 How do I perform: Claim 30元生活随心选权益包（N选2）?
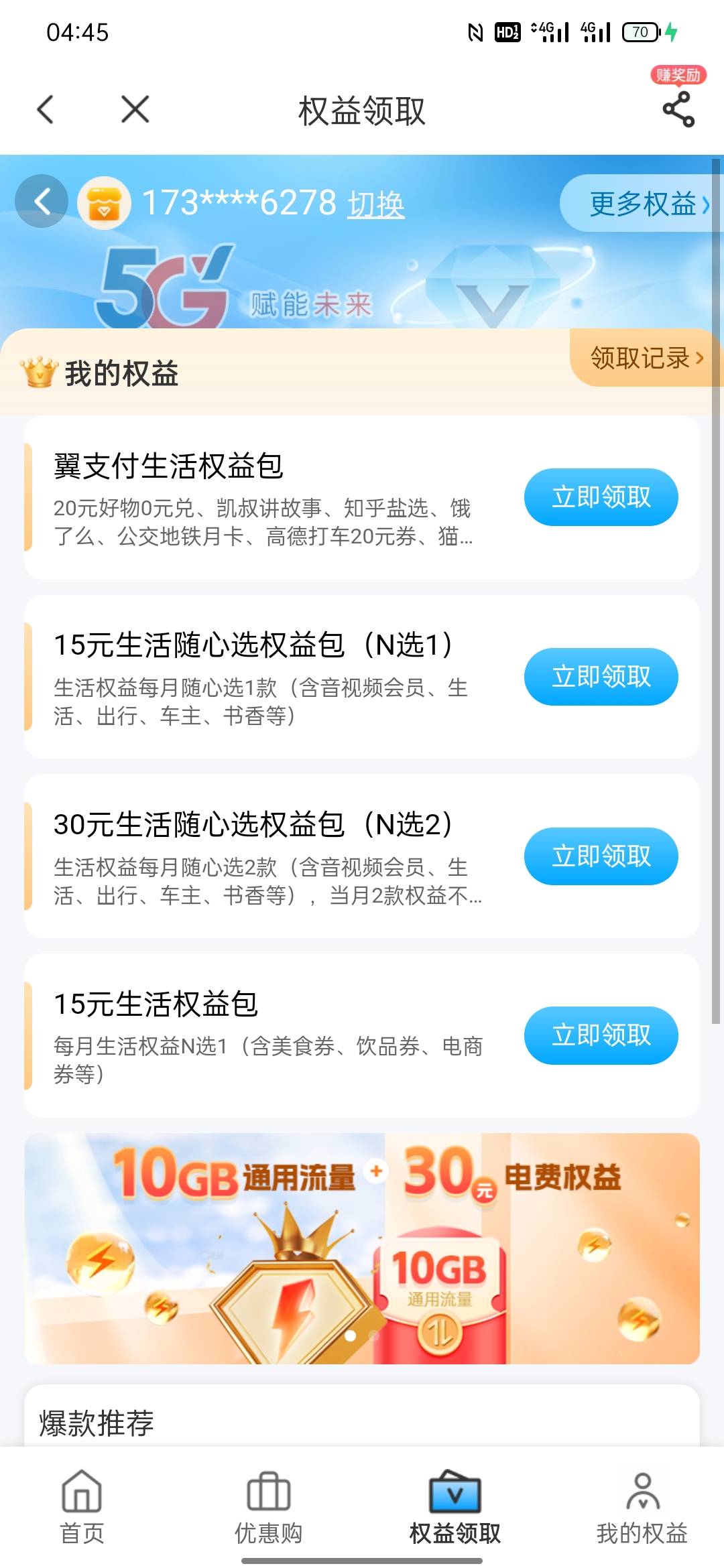pos(601,856)
